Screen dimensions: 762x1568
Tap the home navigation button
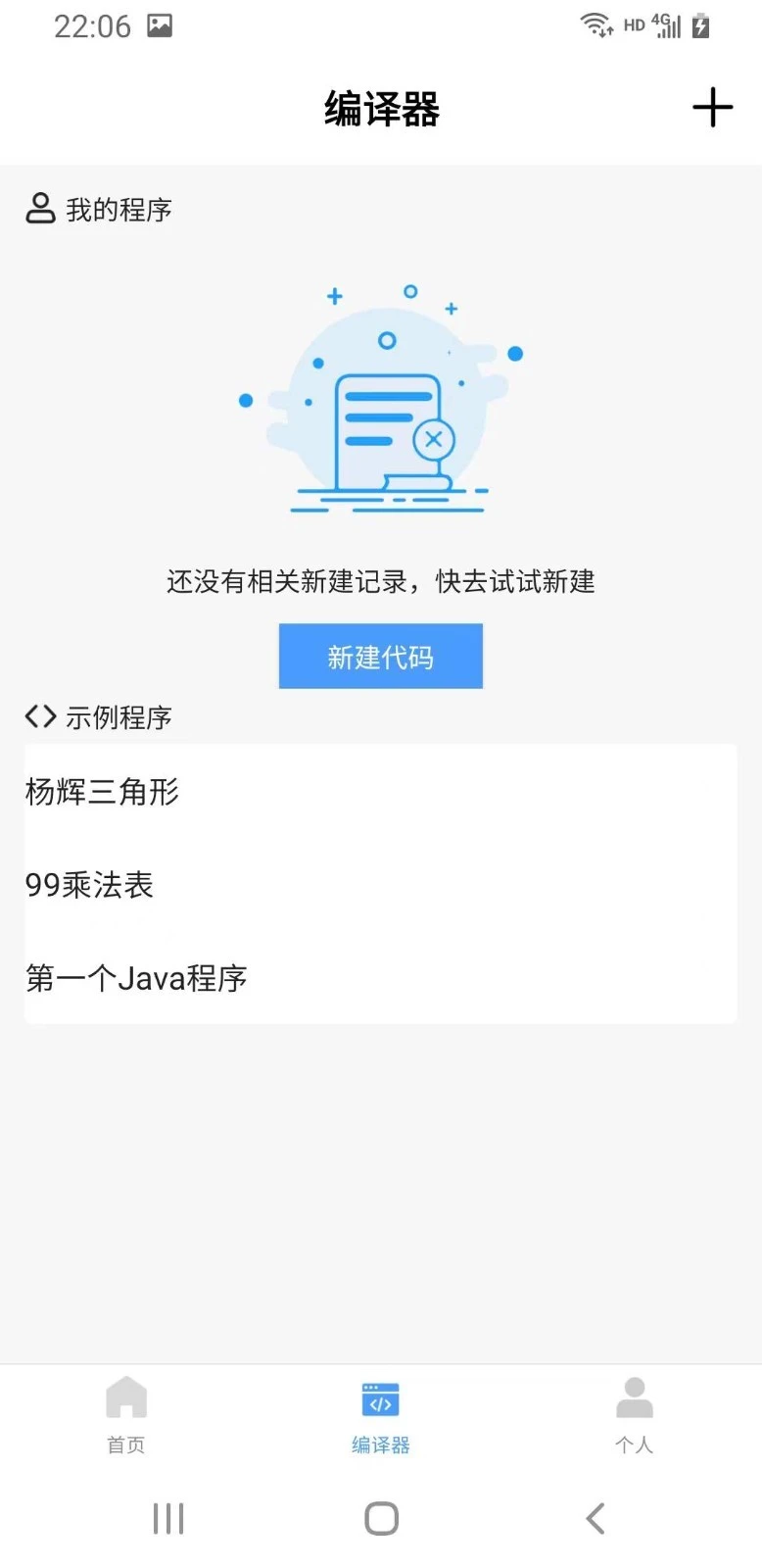[380, 1517]
